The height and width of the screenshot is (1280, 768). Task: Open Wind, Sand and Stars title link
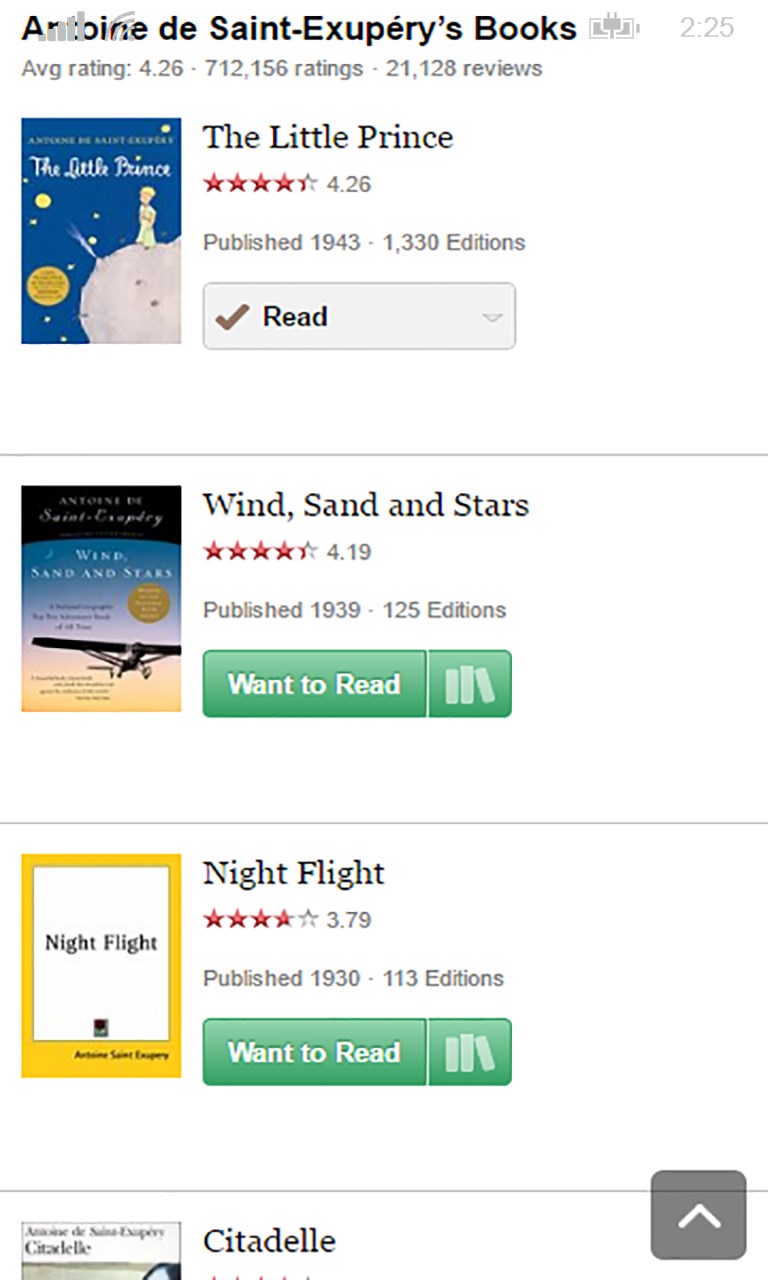pos(365,505)
